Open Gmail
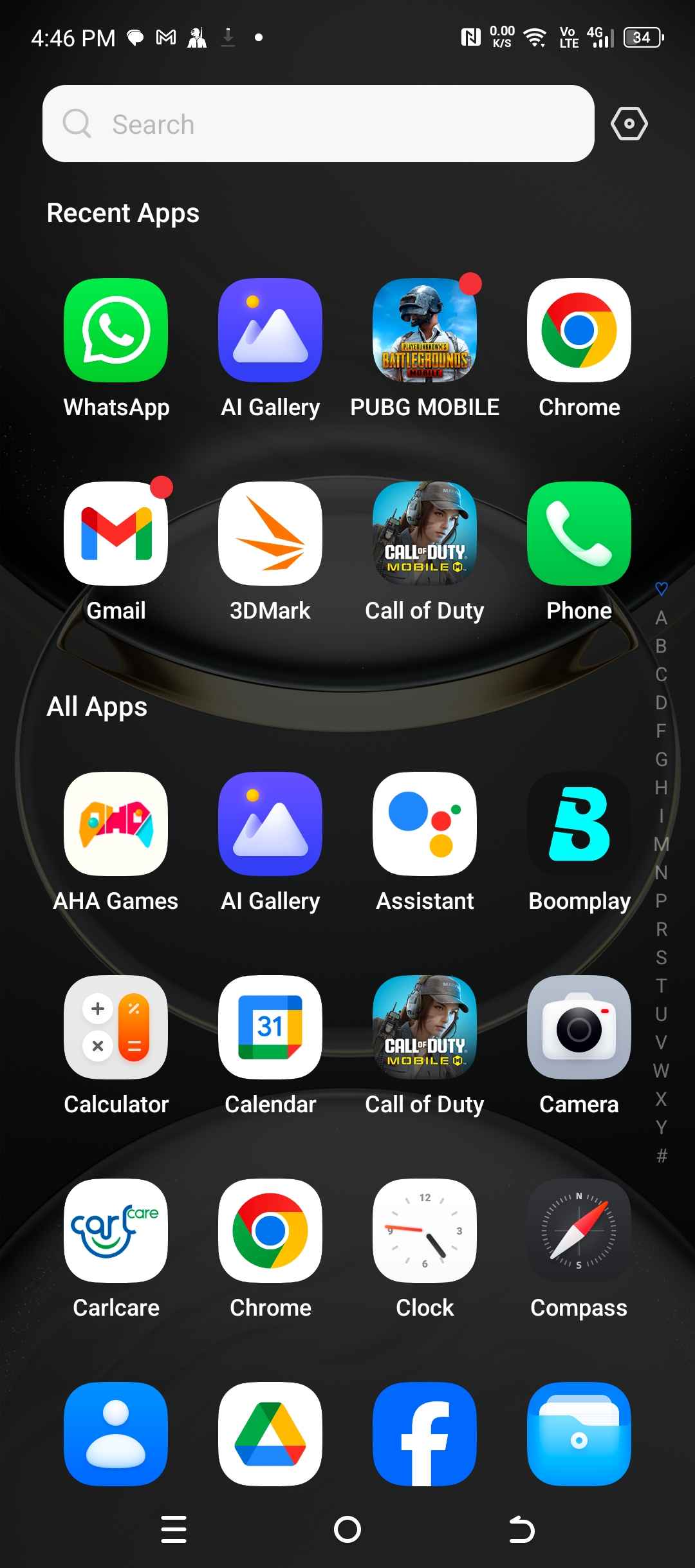The height and width of the screenshot is (1568, 695). coord(116,534)
